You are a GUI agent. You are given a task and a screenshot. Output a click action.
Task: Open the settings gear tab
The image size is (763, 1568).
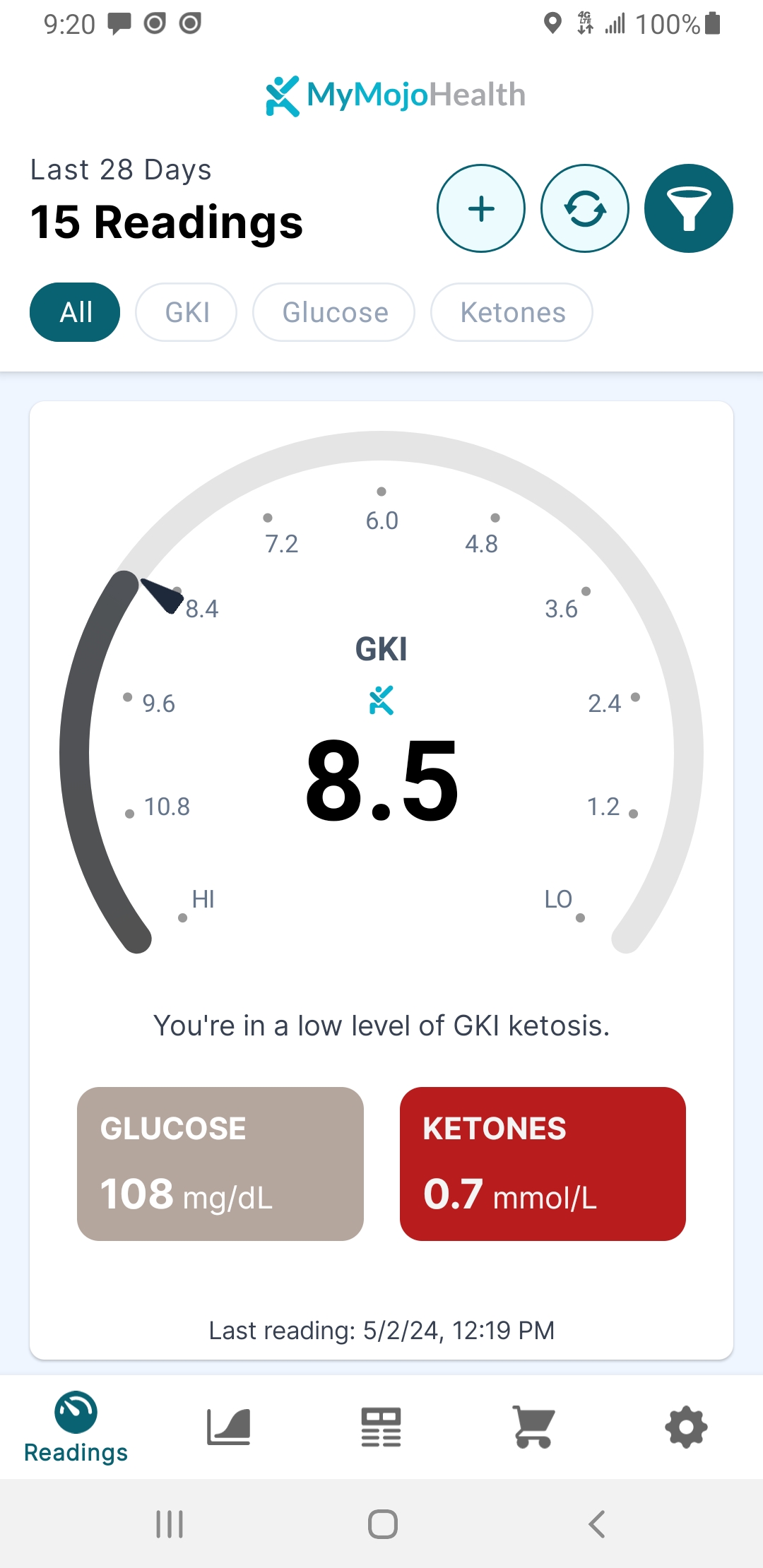(x=686, y=1427)
